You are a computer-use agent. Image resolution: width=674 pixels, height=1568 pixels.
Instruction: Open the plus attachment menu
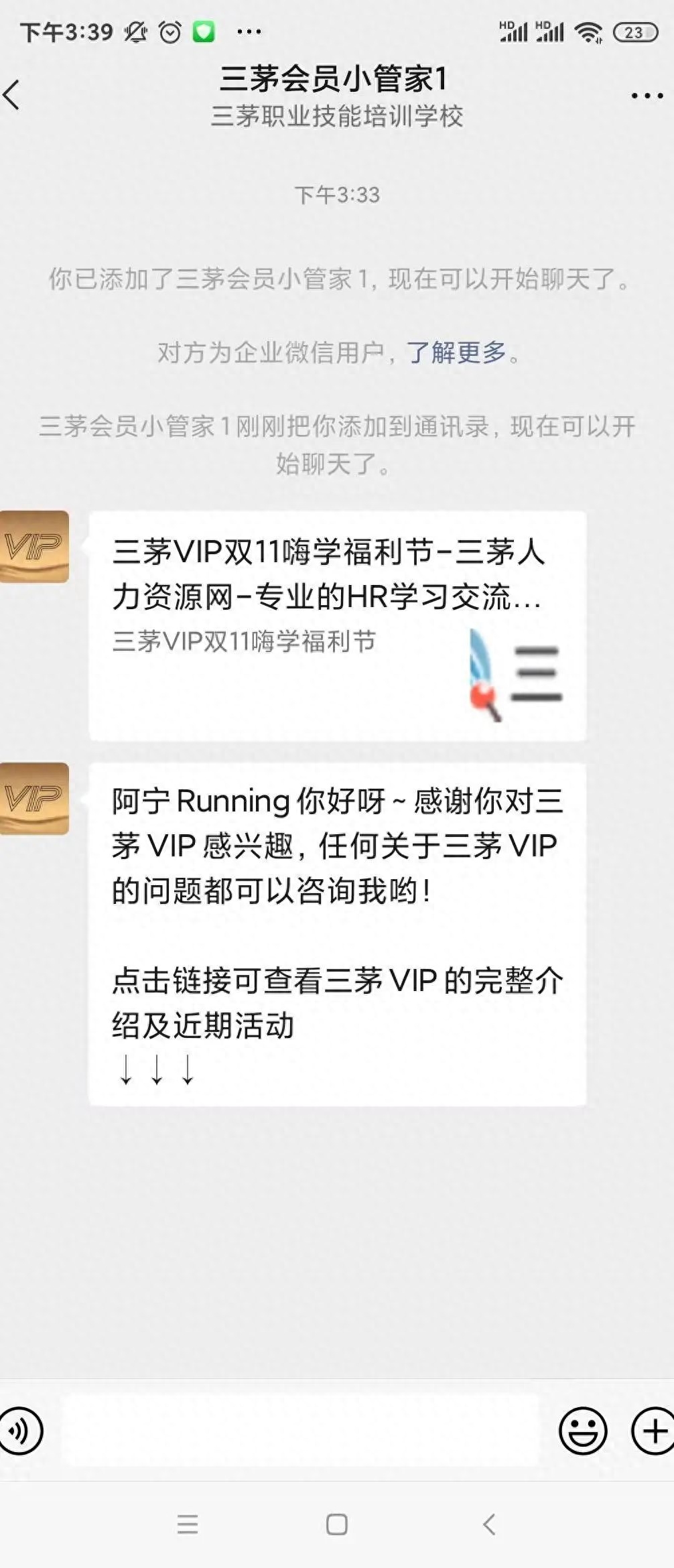(653, 1431)
